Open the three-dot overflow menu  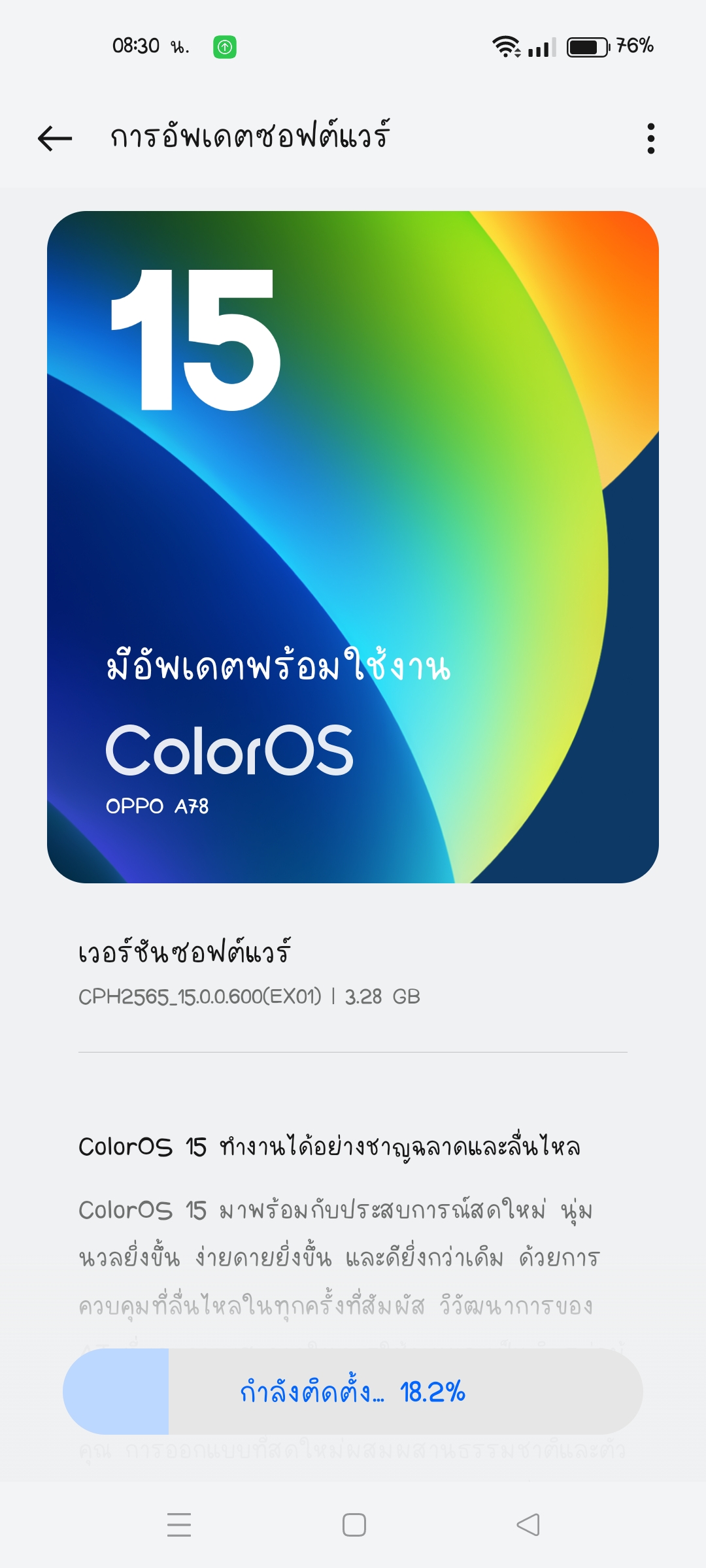pyautogui.click(x=650, y=139)
